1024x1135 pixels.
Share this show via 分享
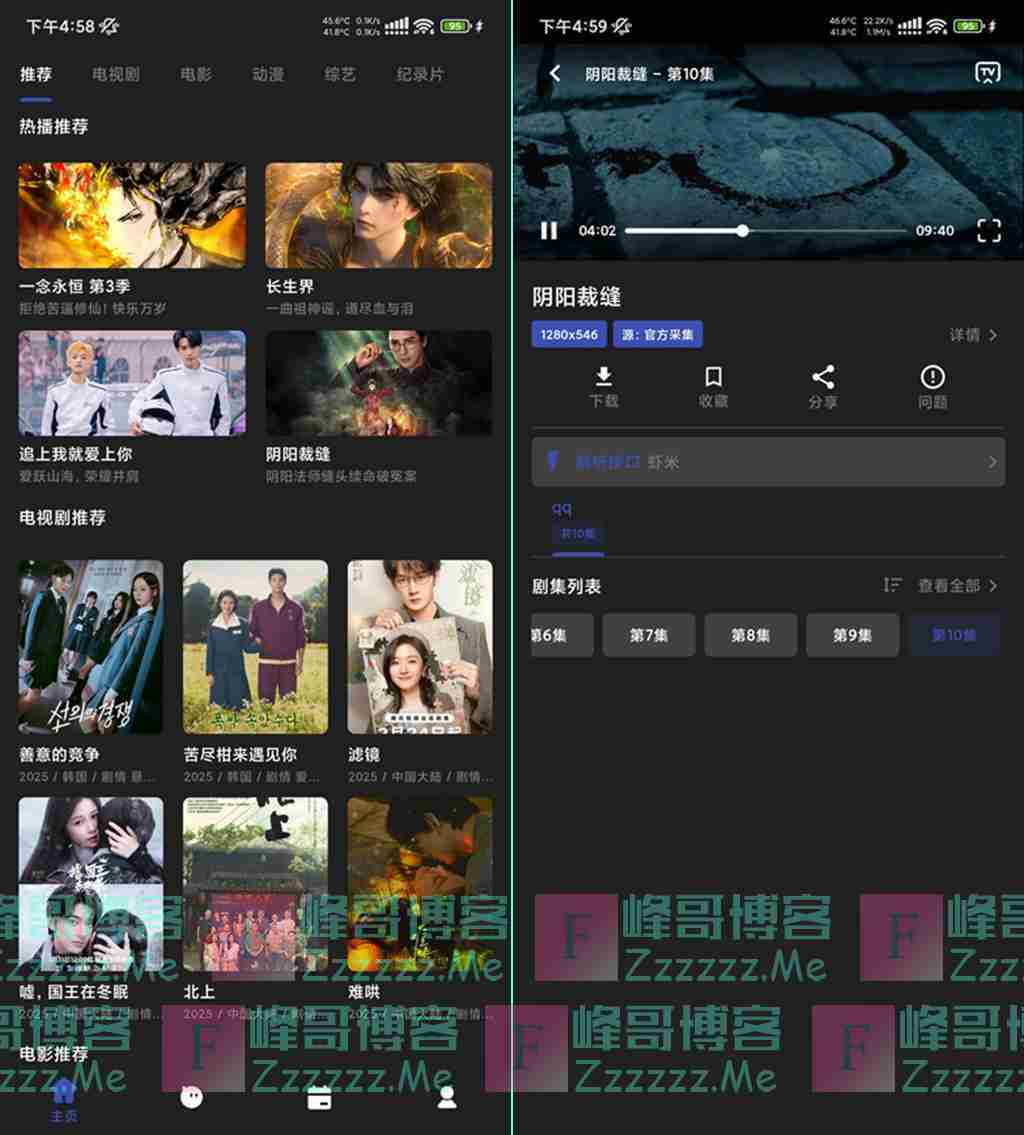pos(823,386)
